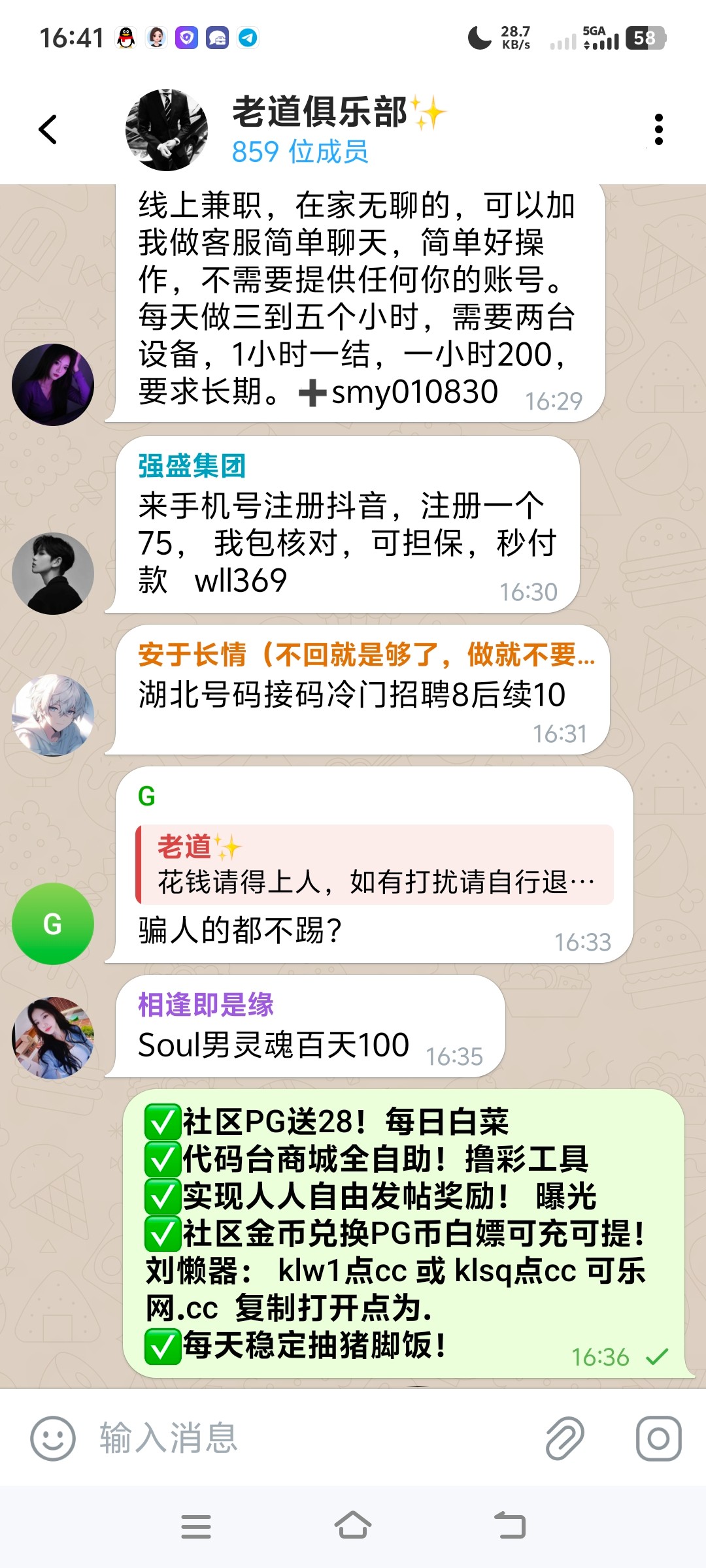Open the camera from the input bar

point(658,1438)
